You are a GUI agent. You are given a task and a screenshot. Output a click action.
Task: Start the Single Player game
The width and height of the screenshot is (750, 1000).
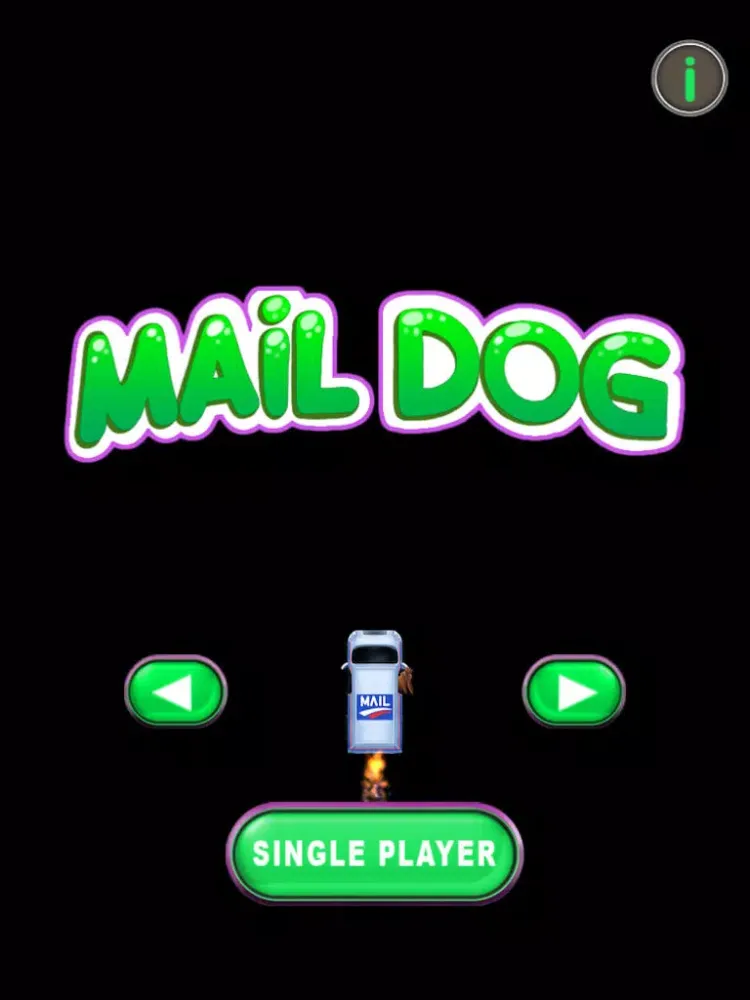pyautogui.click(x=375, y=853)
